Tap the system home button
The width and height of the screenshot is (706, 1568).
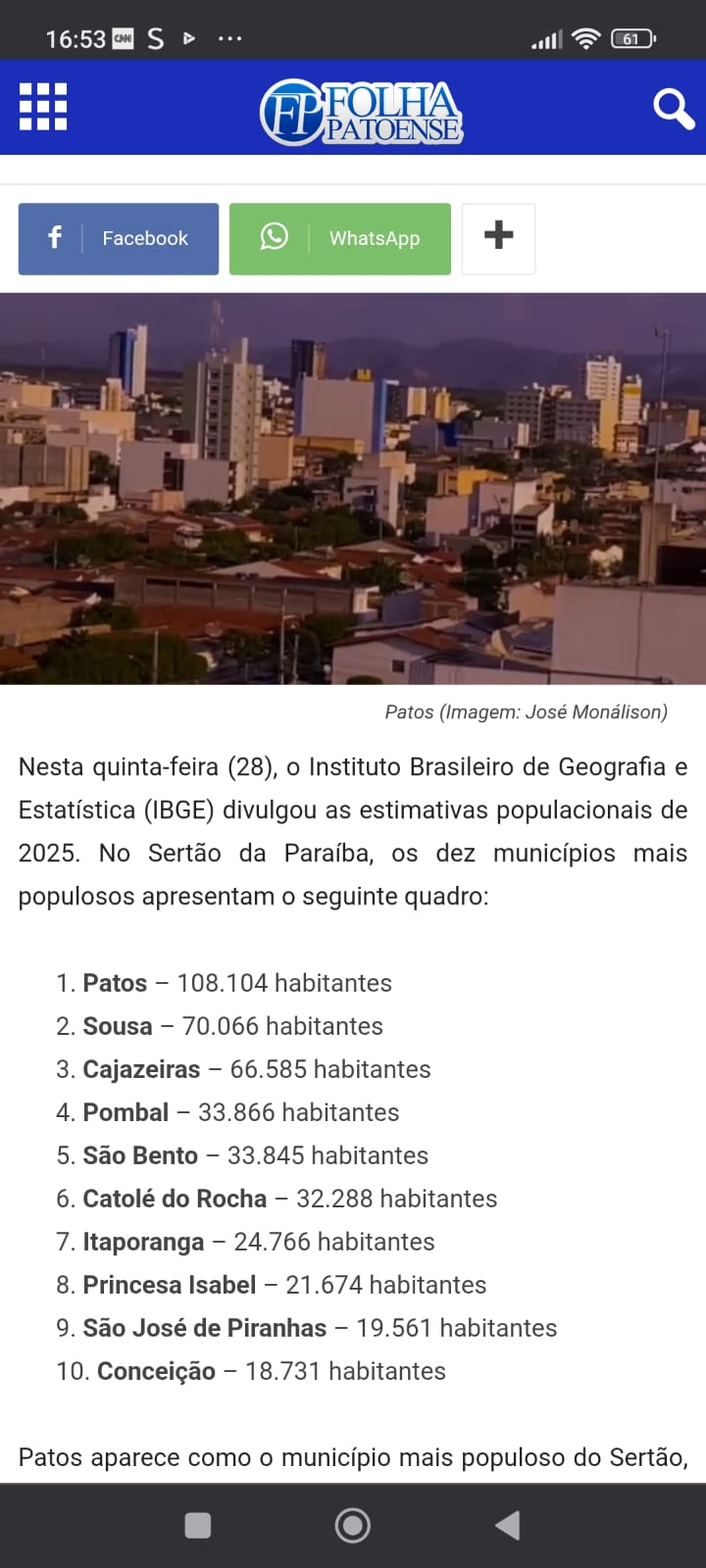click(353, 1525)
